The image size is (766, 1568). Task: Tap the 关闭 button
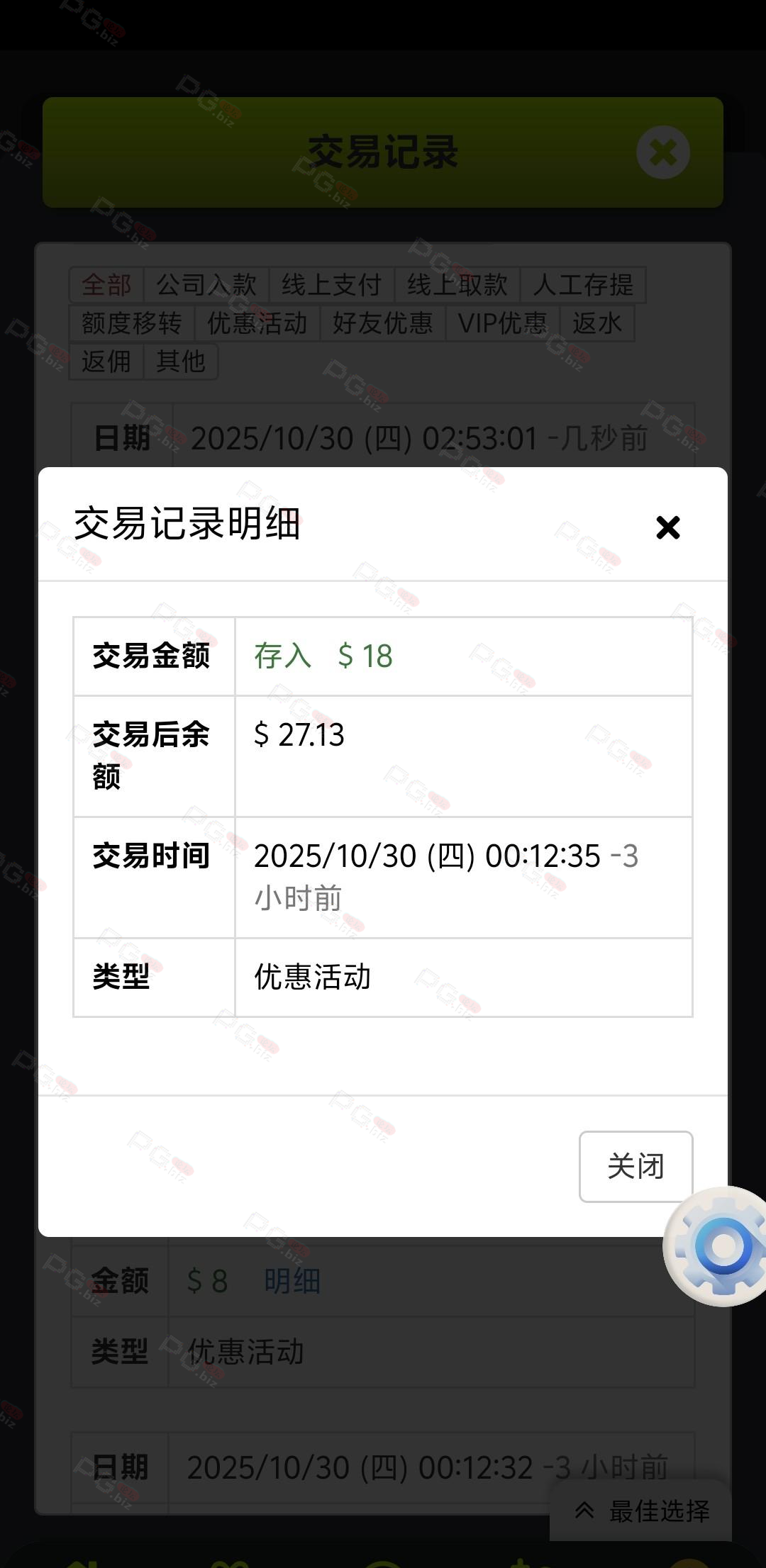pyautogui.click(x=635, y=1166)
